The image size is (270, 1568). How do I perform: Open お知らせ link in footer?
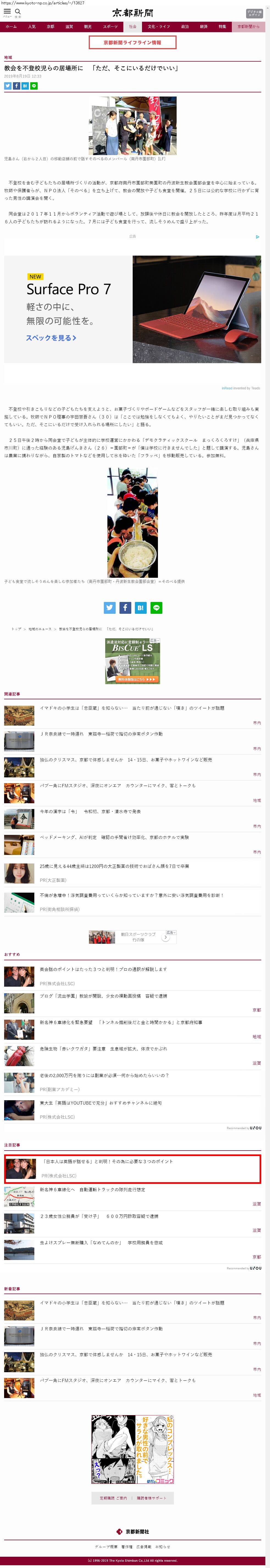(162, 1546)
